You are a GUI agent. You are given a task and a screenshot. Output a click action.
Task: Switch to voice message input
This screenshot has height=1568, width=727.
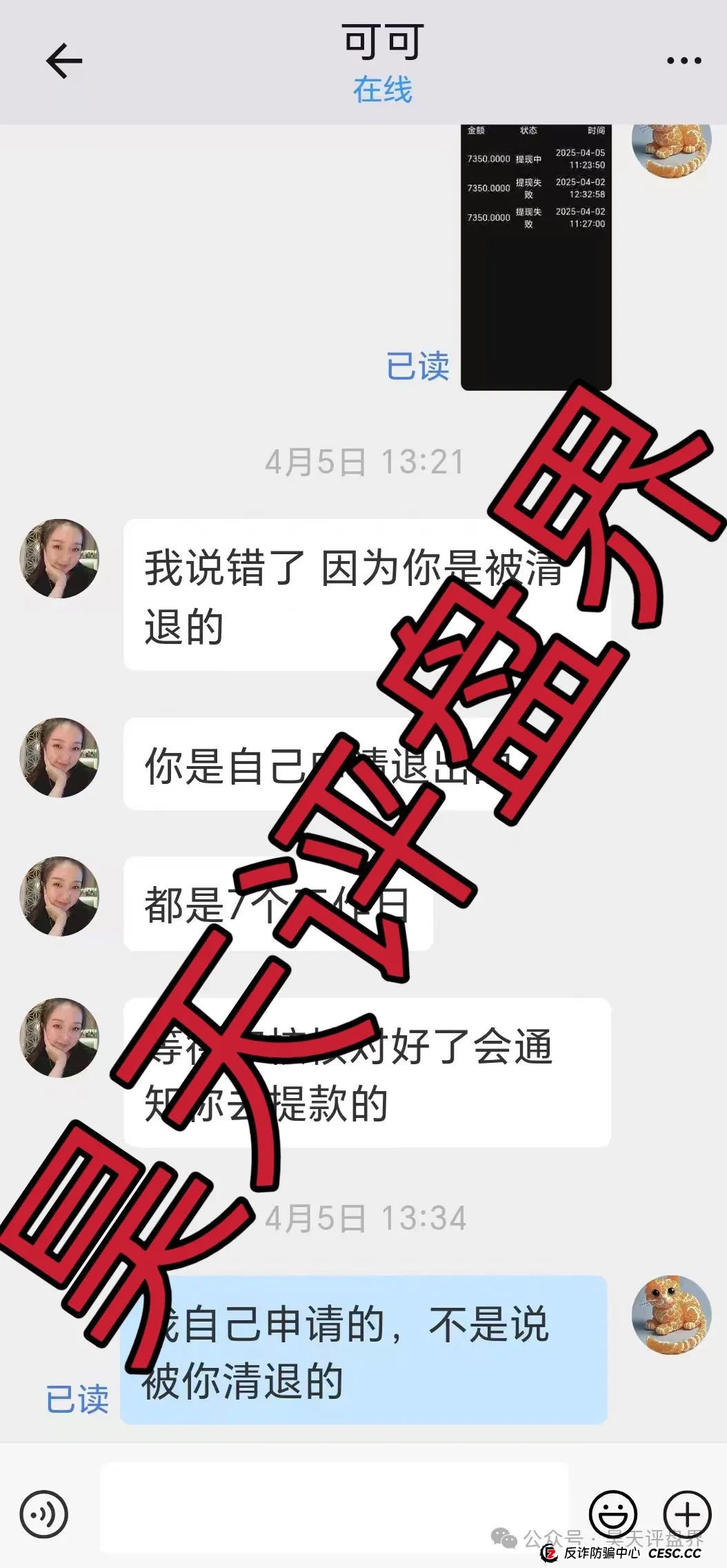pyautogui.click(x=44, y=1514)
